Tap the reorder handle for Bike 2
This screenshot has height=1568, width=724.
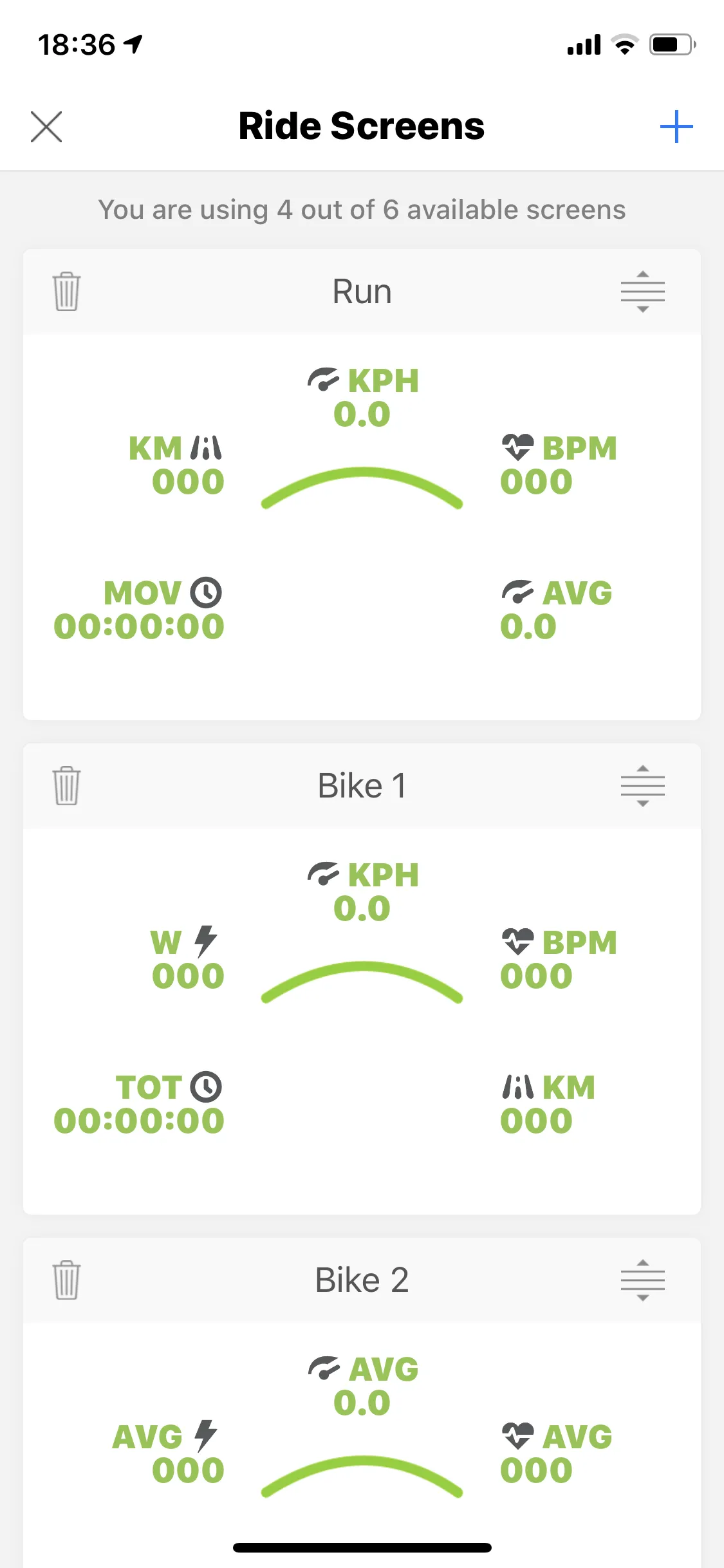[x=642, y=1280]
